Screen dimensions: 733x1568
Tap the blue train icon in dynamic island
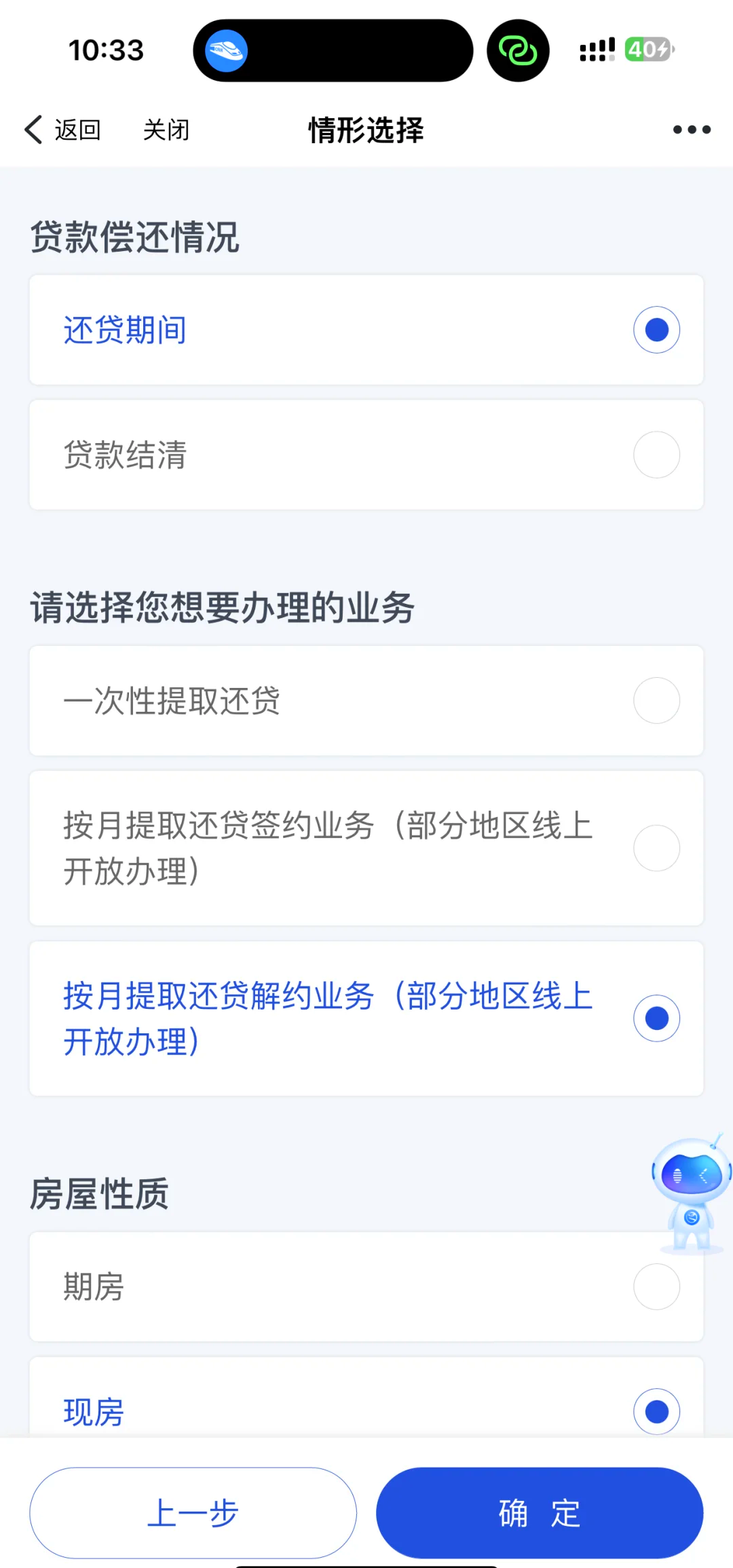pos(224,50)
